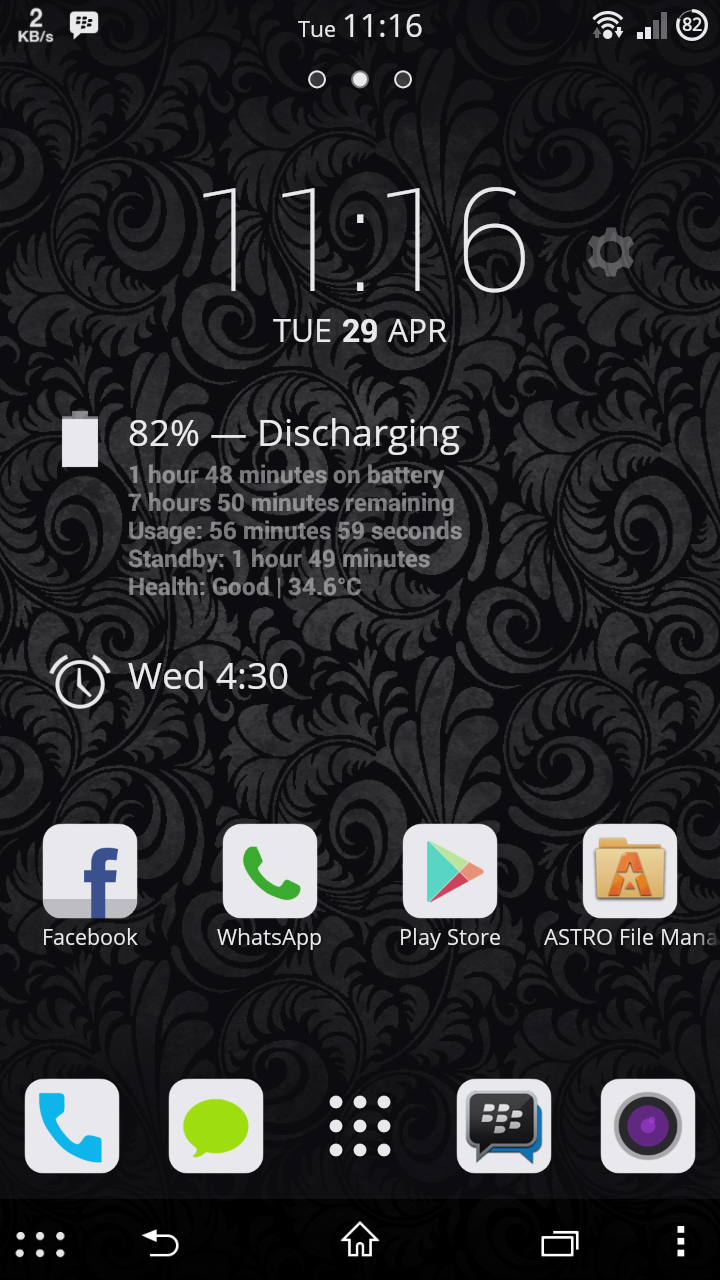Launch BBM from the dock
The width and height of the screenshot is (720, 1280).
coord(504,1126)
